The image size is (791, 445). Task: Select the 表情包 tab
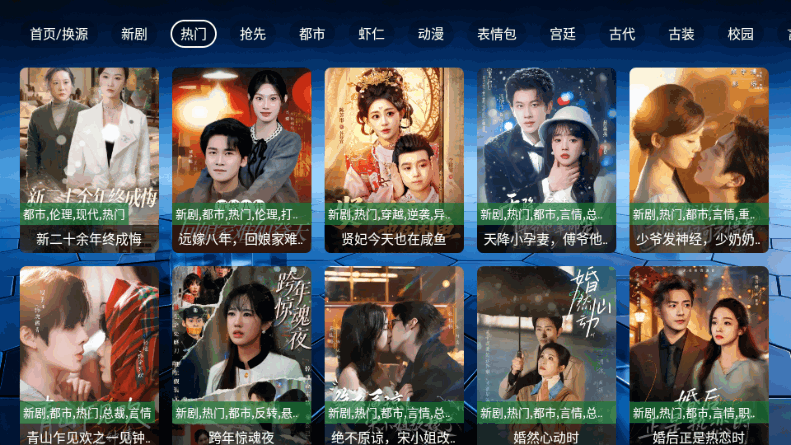497,34
